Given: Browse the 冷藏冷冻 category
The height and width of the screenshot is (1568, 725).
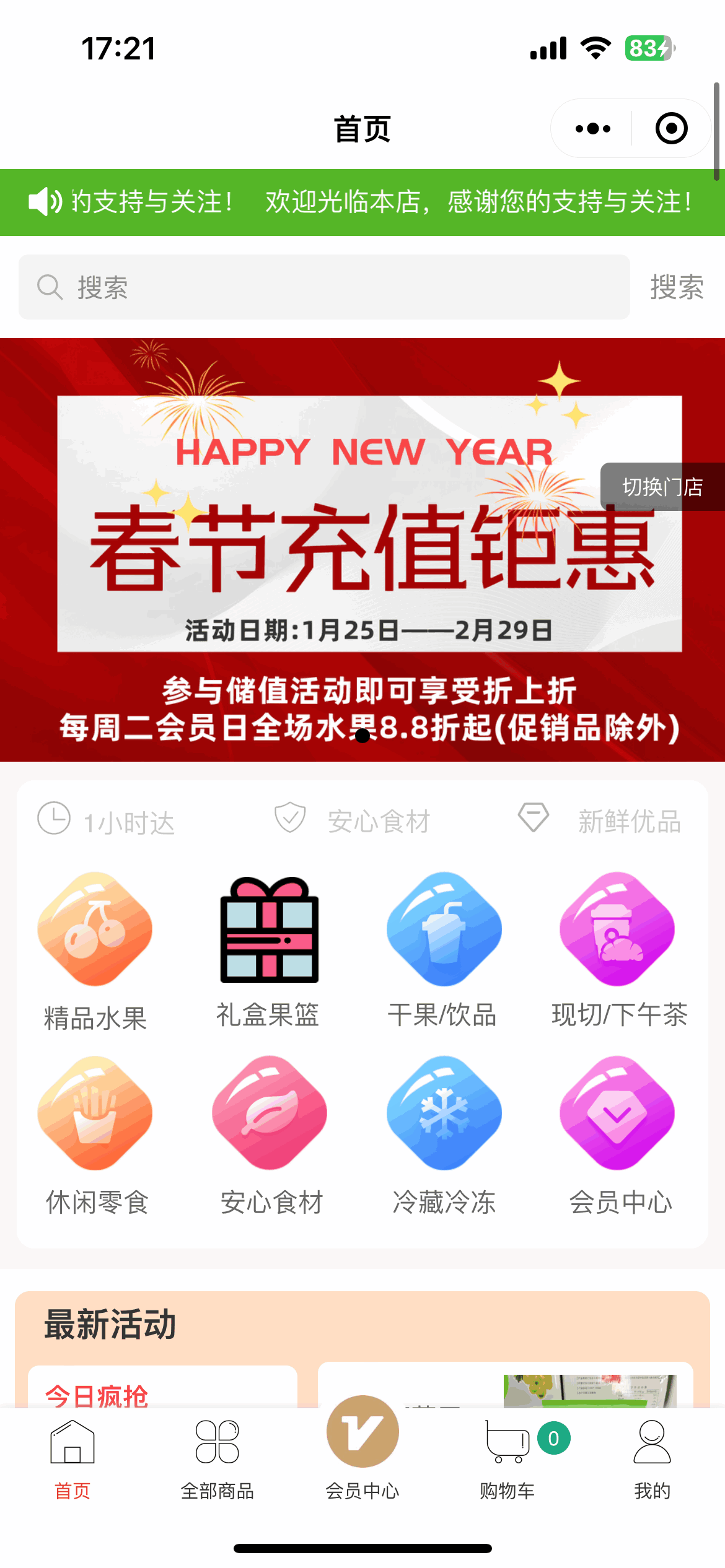Looking at the screenshot, I should click(444, 1135).
